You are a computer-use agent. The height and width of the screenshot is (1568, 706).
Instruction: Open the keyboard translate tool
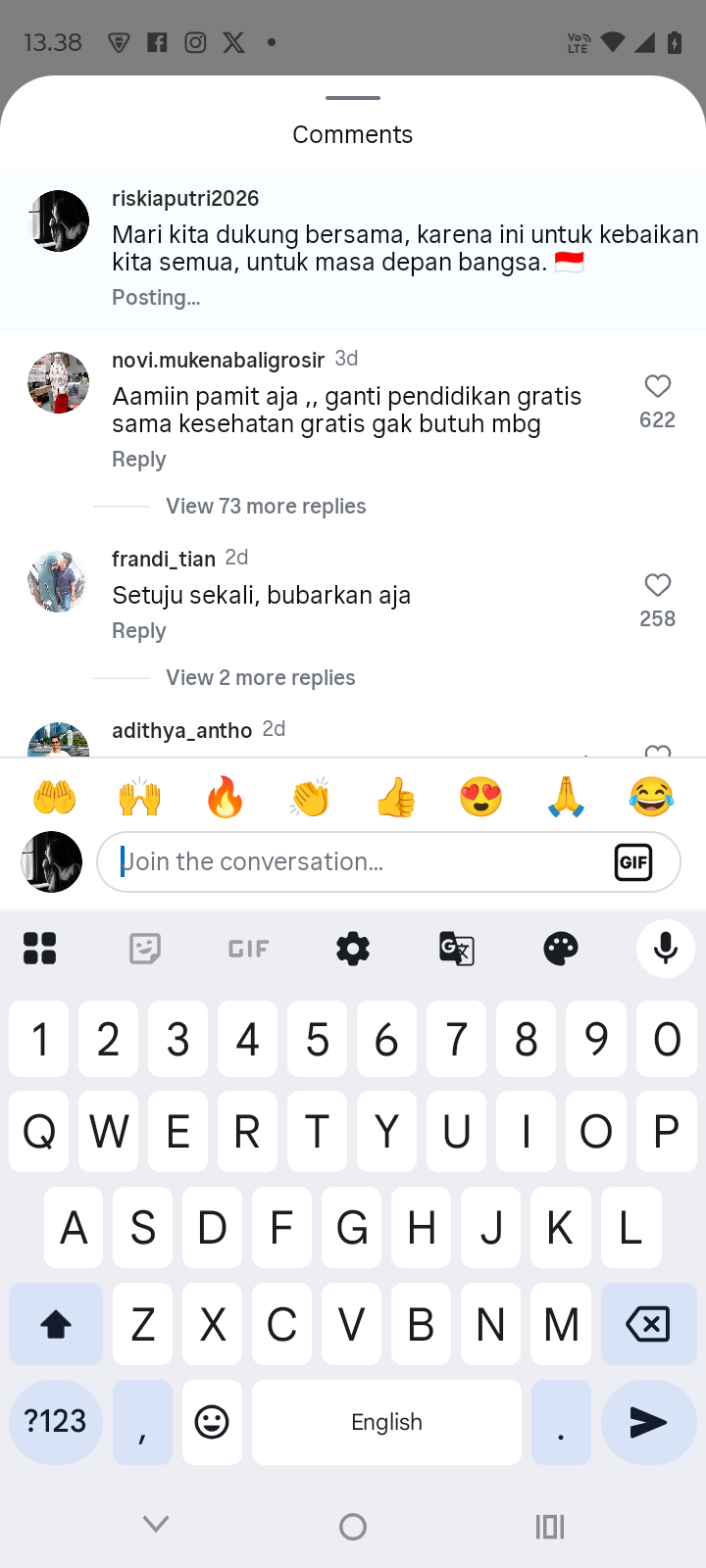457,949
